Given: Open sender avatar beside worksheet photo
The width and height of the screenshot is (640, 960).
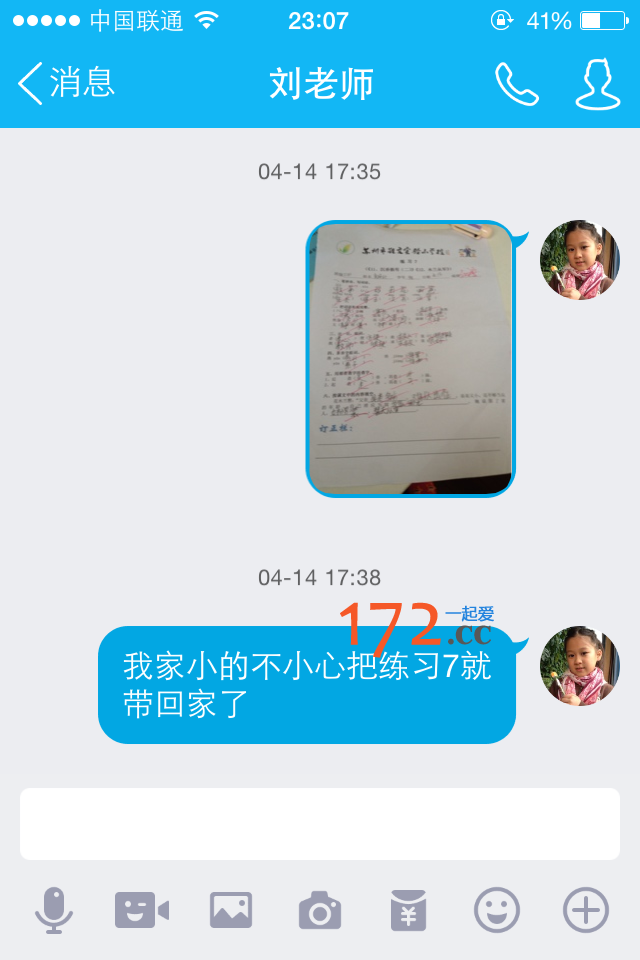Looking at the screenshot, I should (x=579, y=260).
